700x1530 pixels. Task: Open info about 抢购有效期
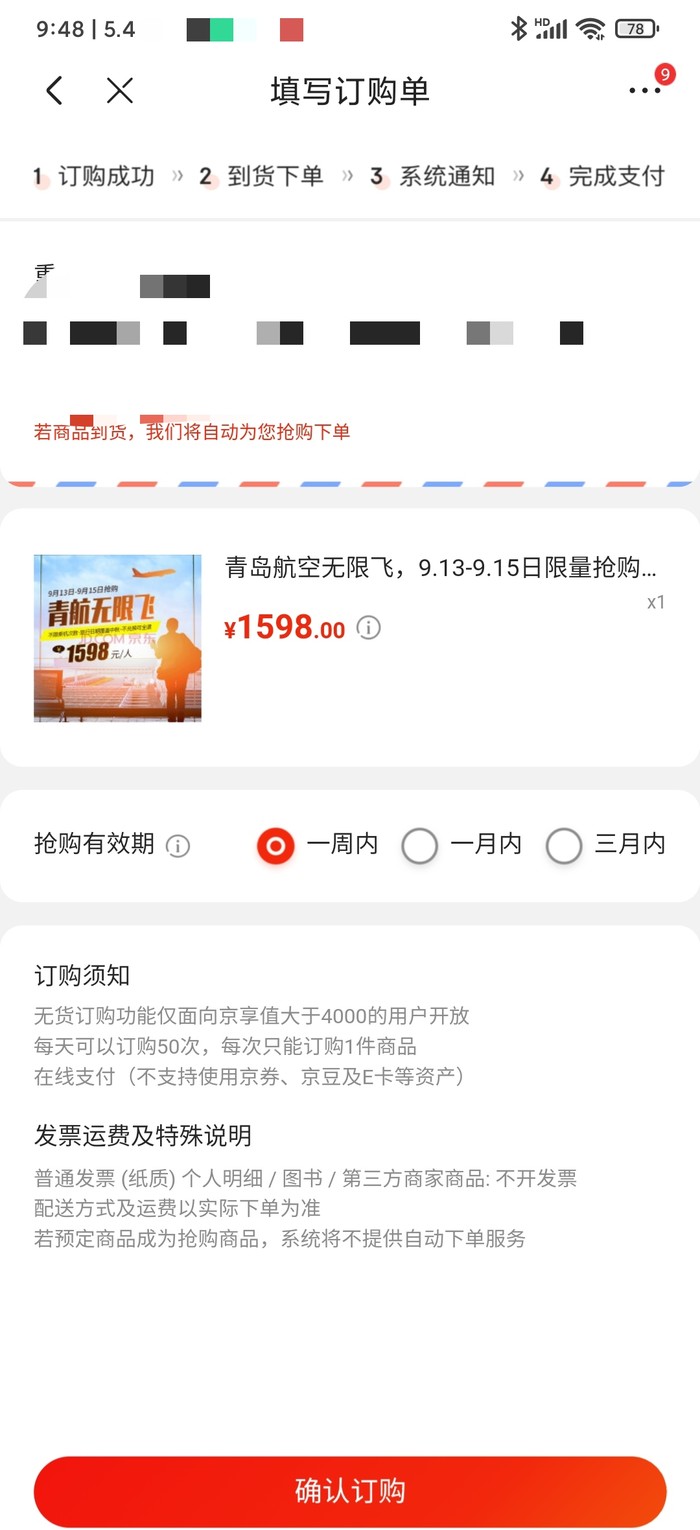pos(178,846)
